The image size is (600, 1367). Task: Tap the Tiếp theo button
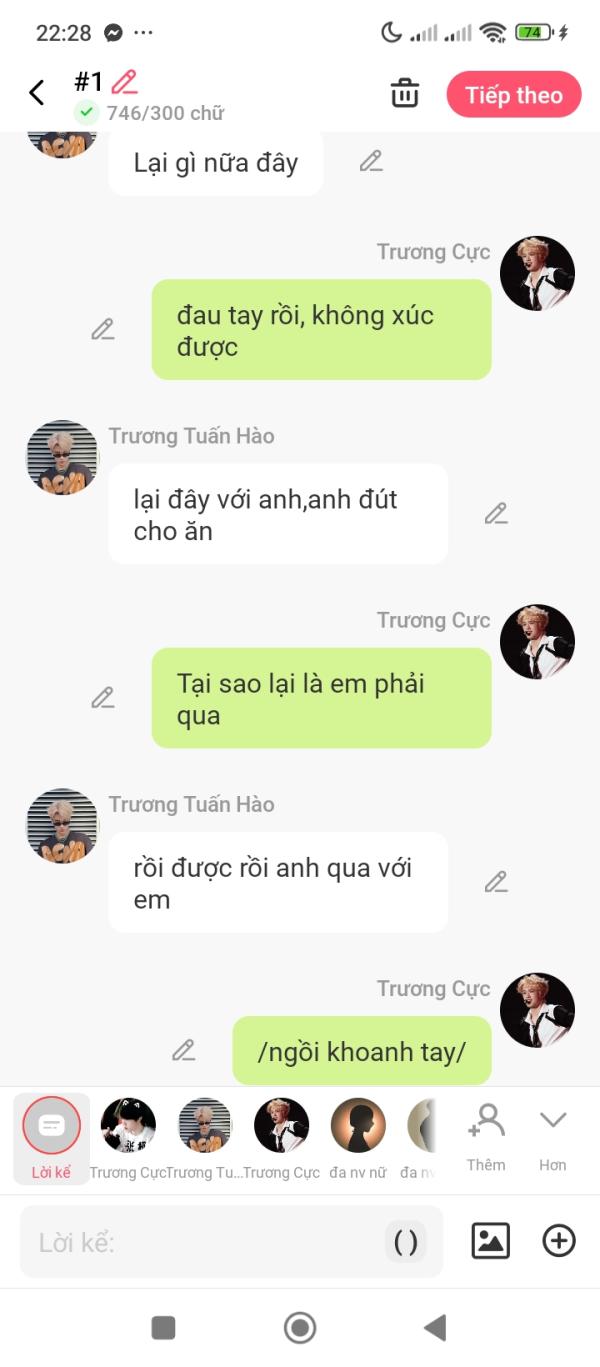click(x=513, y=95)
